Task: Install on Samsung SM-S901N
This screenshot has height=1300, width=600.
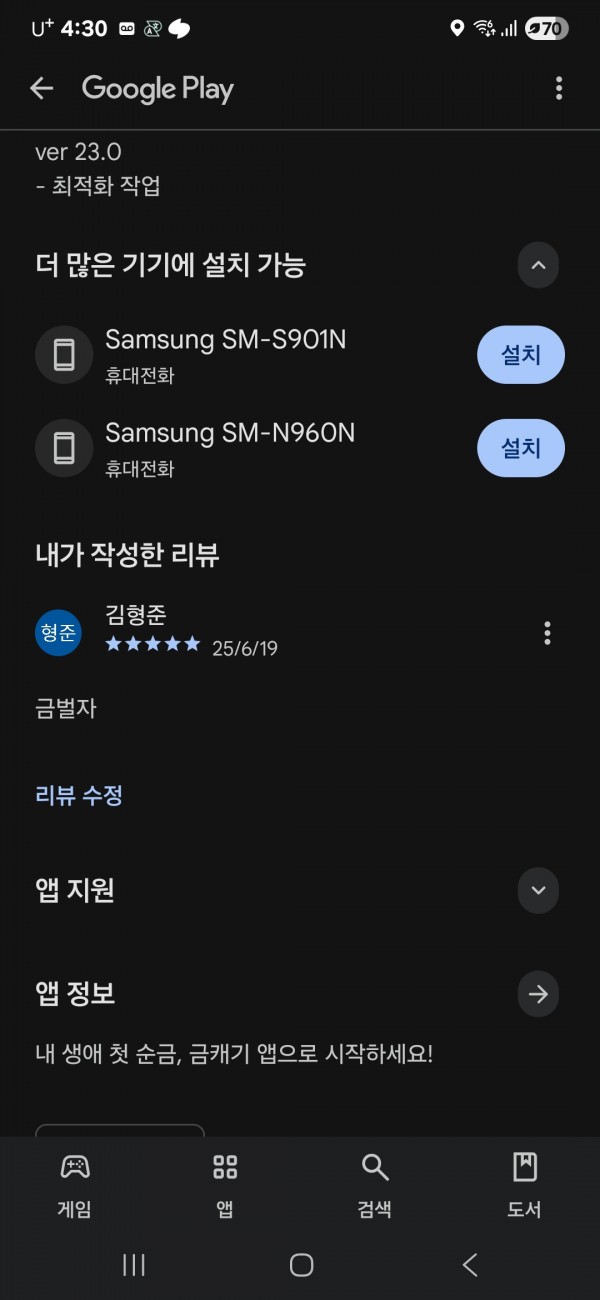Action: 521,355
